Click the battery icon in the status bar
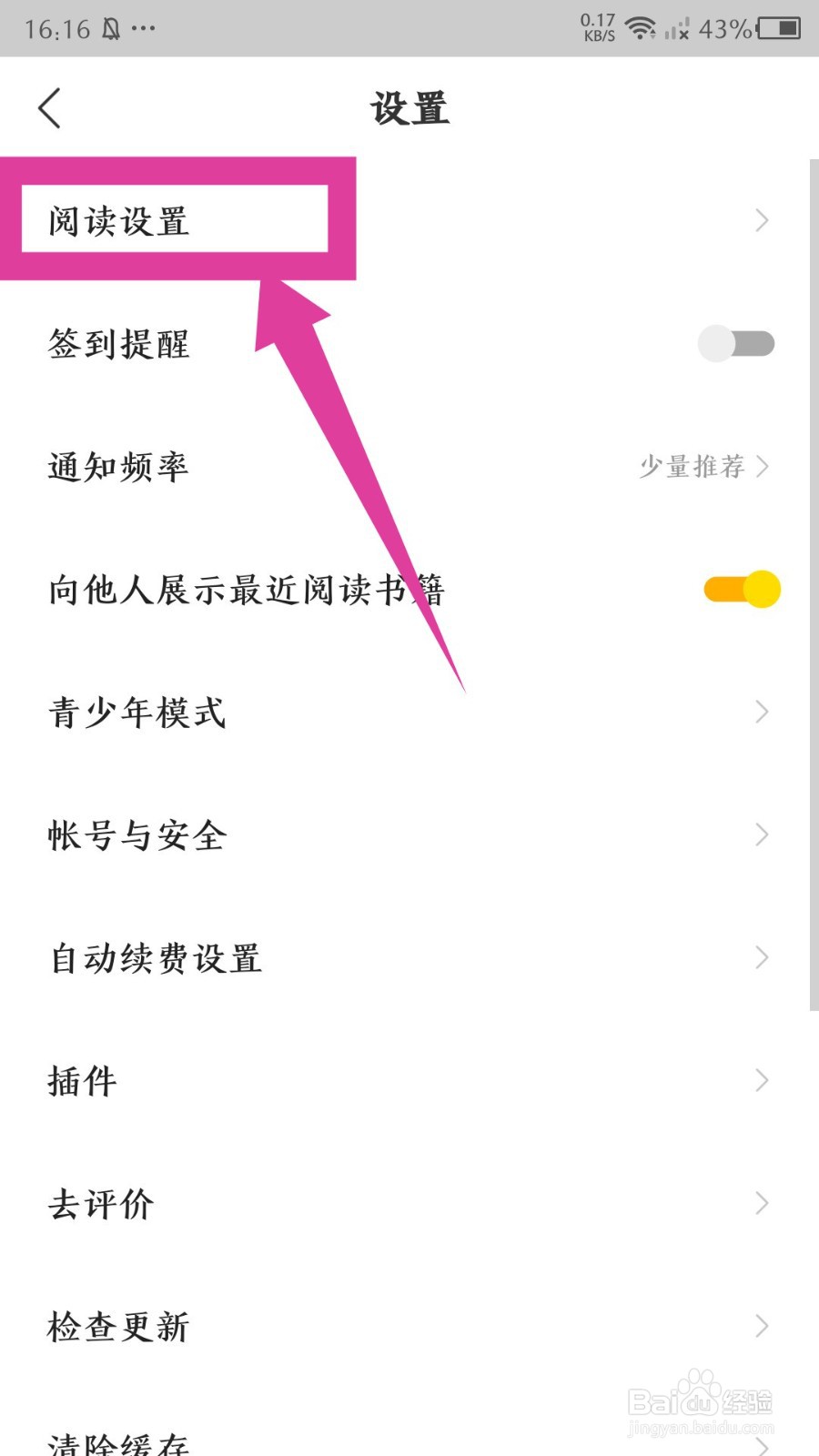Viewport: 819px width, 1456px height. tap(778, 29)
